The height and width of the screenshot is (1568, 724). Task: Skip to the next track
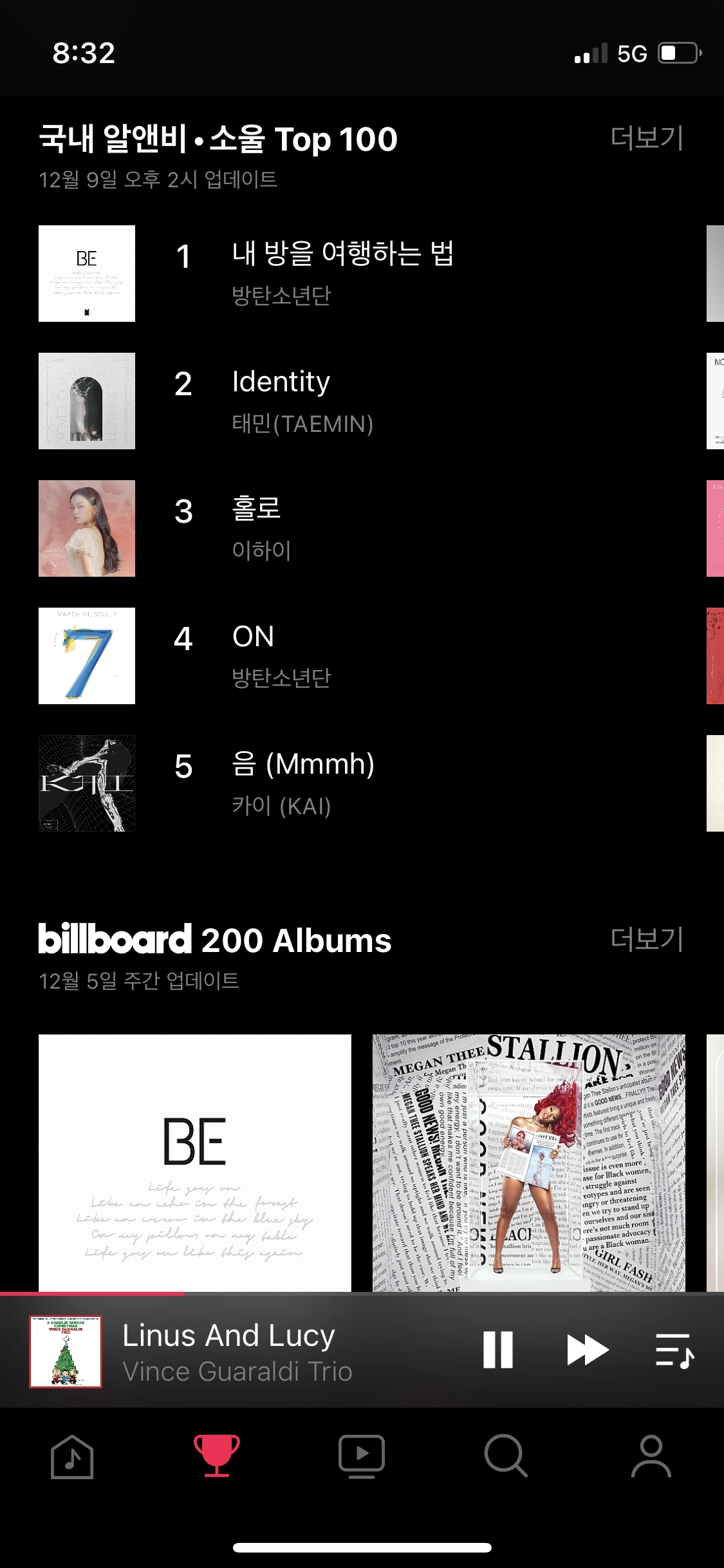pos(587,1349)
